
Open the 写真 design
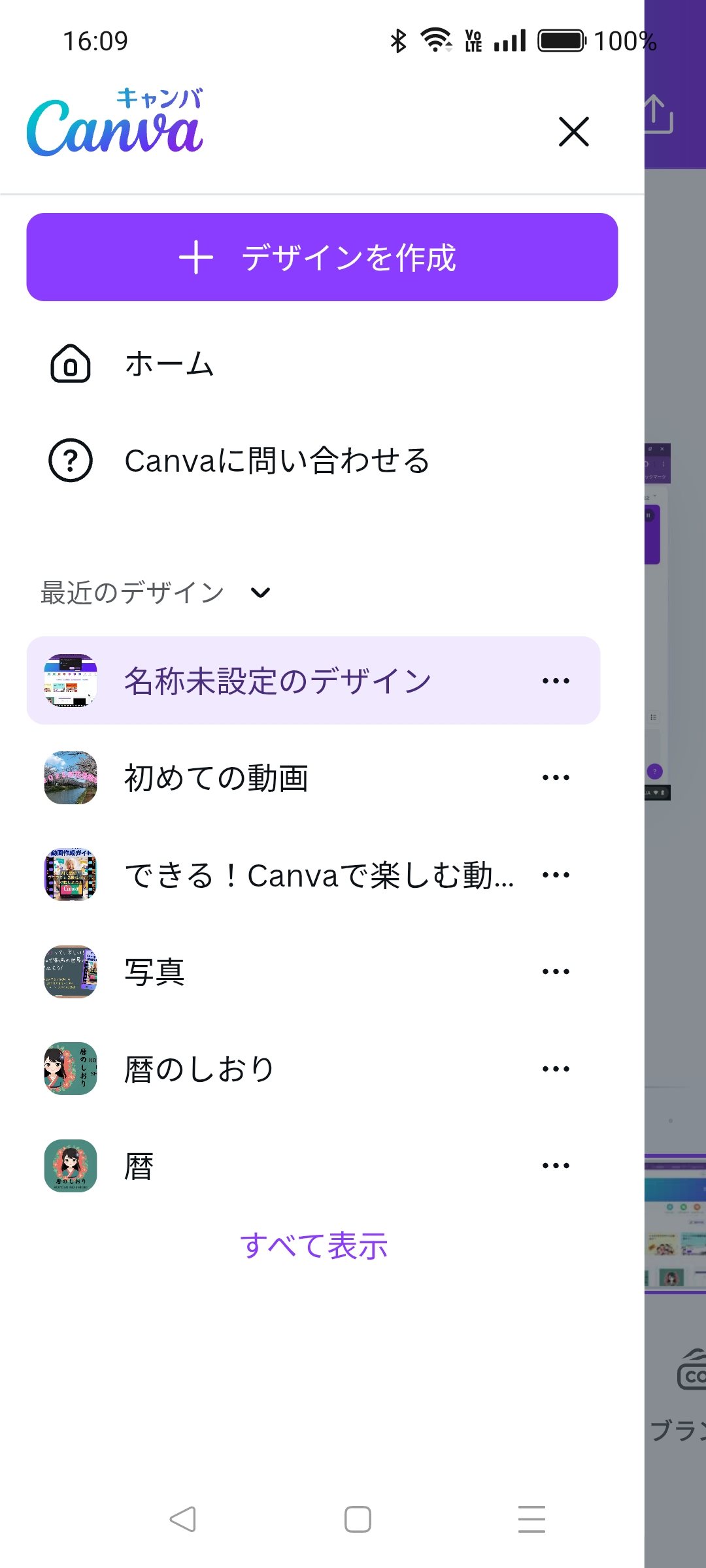pos(154,972)
